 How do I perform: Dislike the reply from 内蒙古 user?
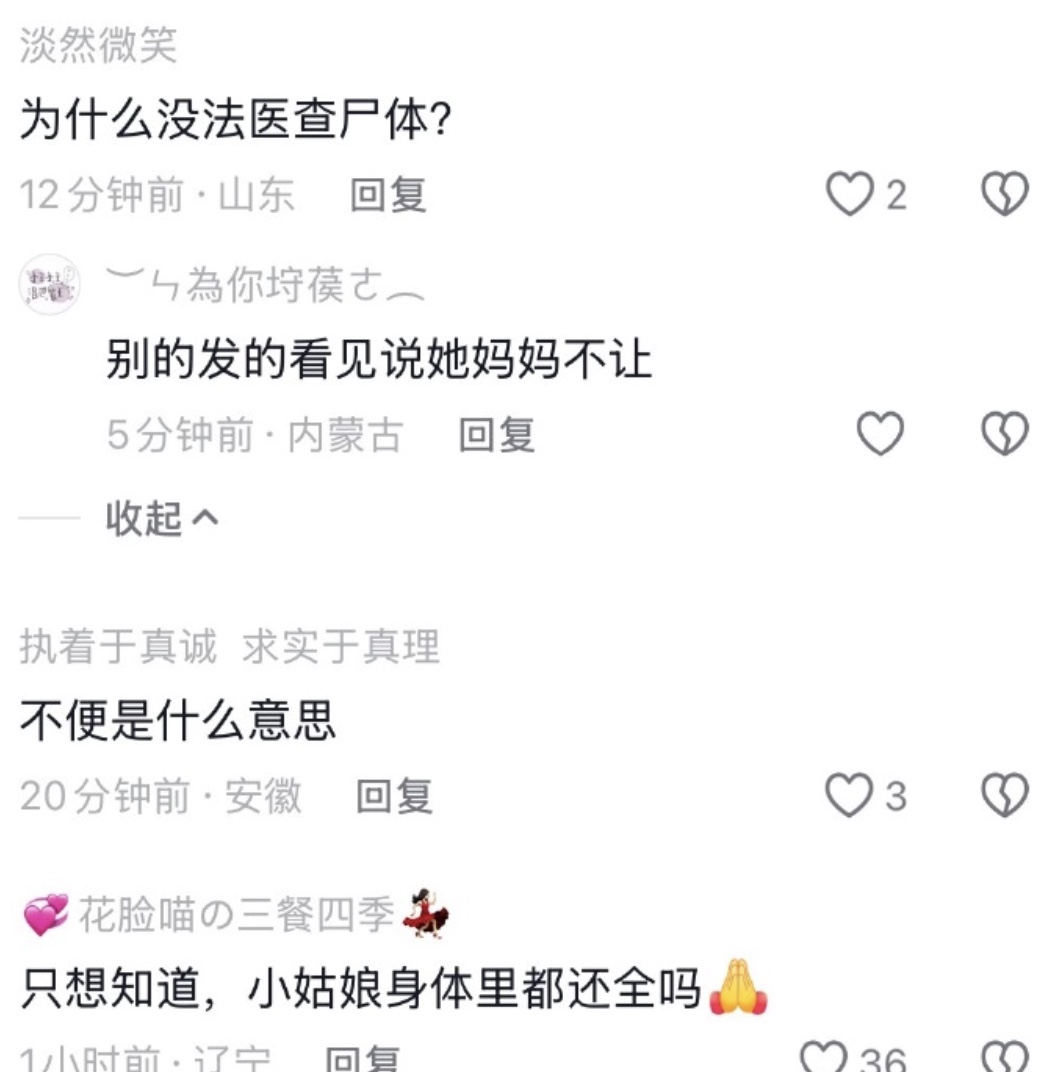pyautogui.click(x=1005, y=434)
